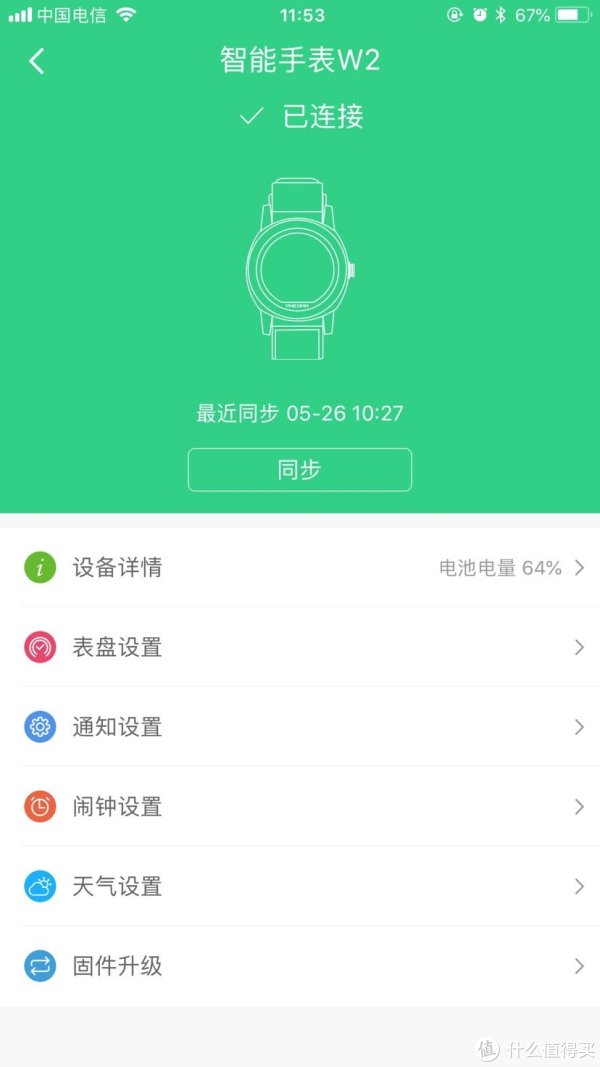Open 表盘设置 watch face settings
This screenshot has width=600, height=1067.
click(x=300, y=648)
